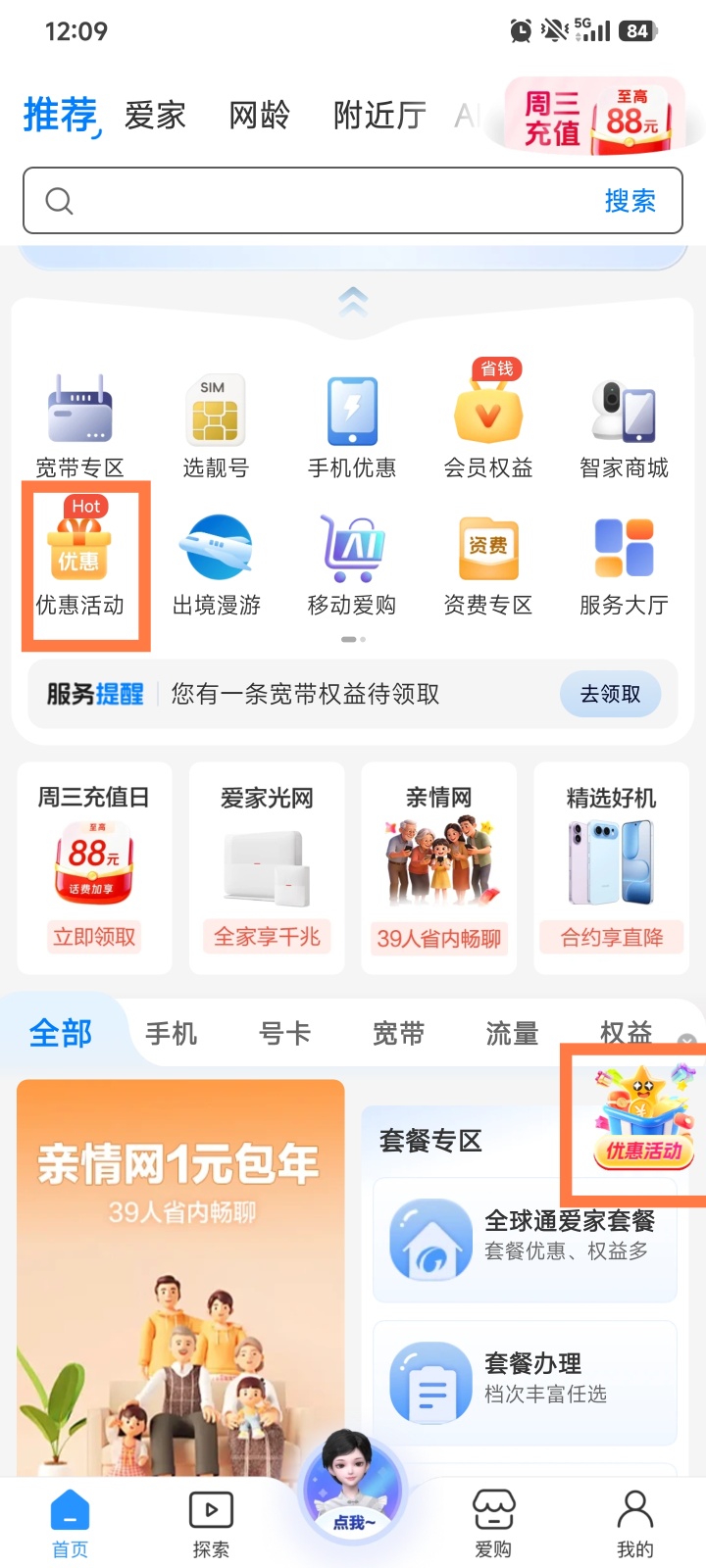Open the 号卡 filter tab

click(x=284, y=1033)
